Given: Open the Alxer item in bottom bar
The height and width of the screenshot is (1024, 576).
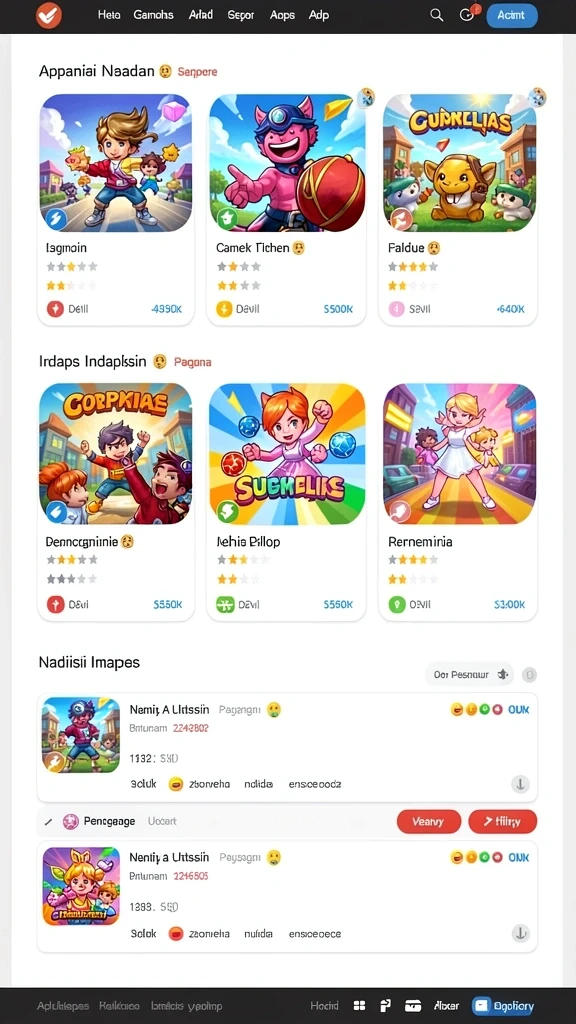Looking at the screenshot, I should (447, 1006).
